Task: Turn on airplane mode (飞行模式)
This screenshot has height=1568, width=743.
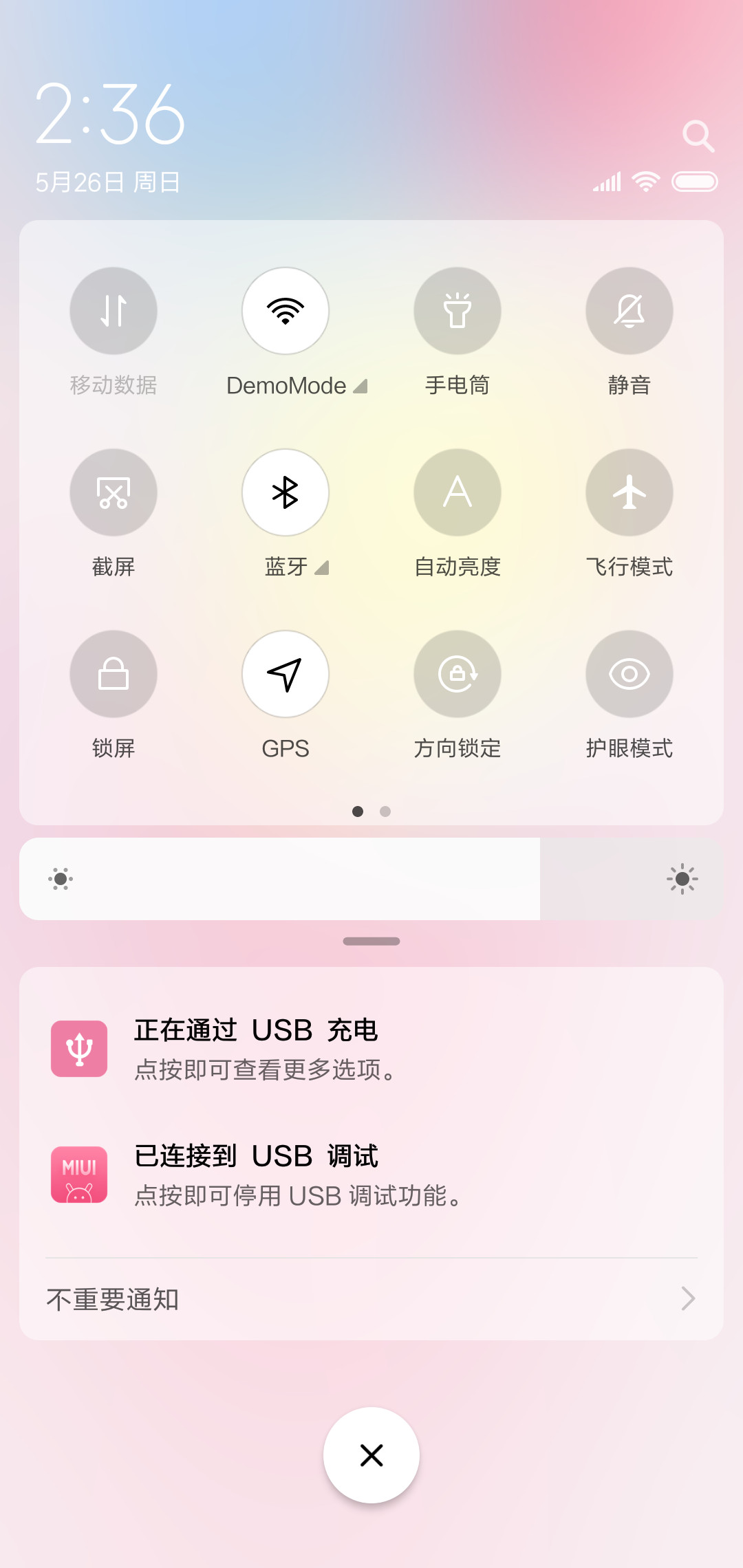Action: 629,492
